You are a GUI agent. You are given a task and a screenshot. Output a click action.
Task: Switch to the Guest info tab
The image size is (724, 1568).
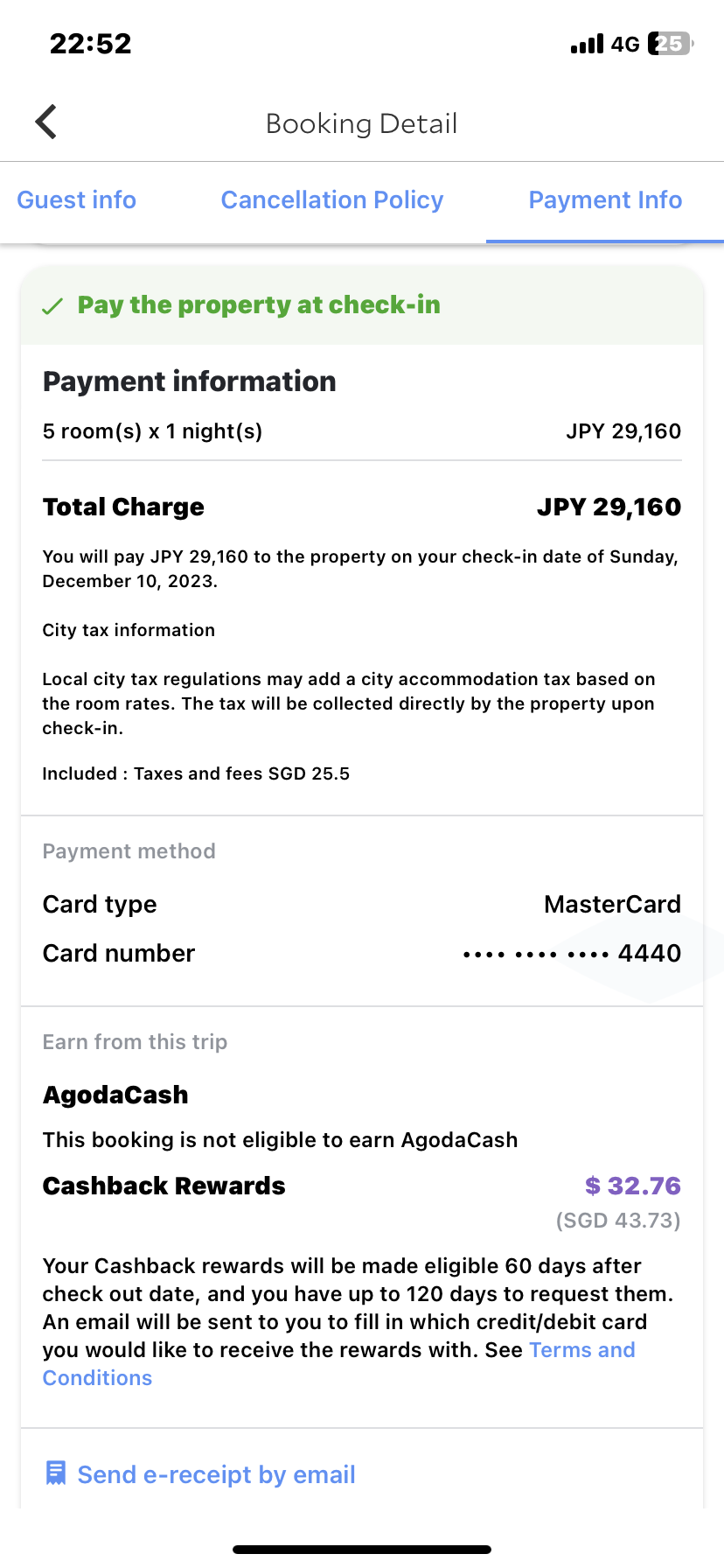click(x=77, y=200)
